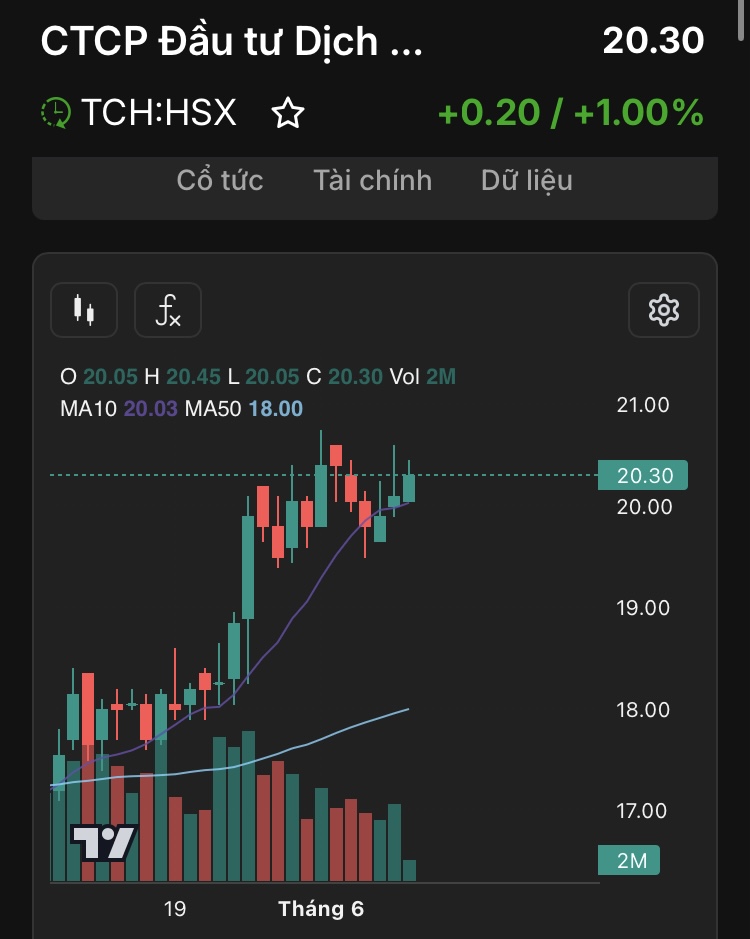This screenshot has width=750, height=939.
Task: Open the indicators (fx) menu
Action: [x=168, y=310]
